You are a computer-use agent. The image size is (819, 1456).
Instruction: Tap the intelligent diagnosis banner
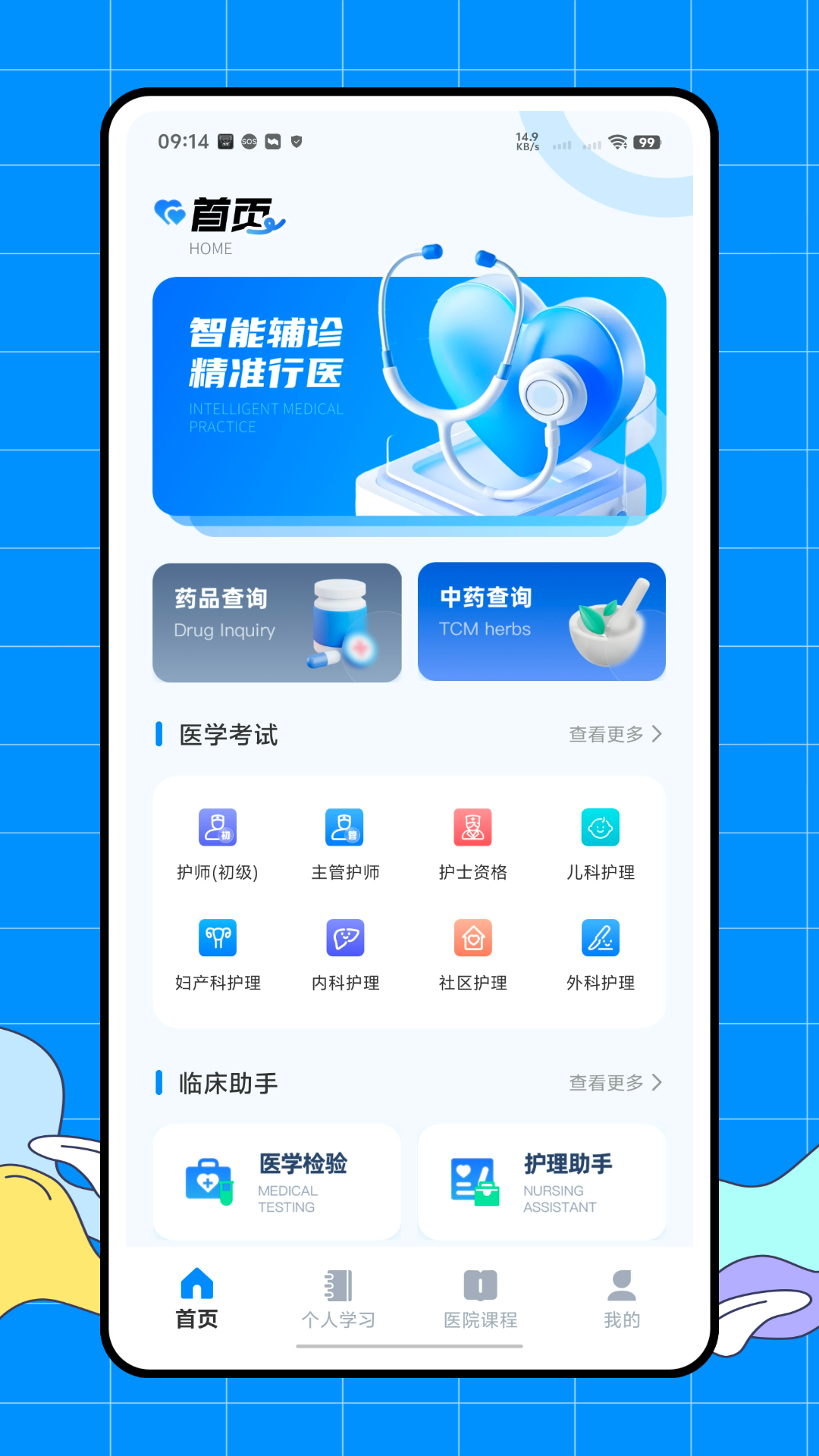click(x=409, y=394)
